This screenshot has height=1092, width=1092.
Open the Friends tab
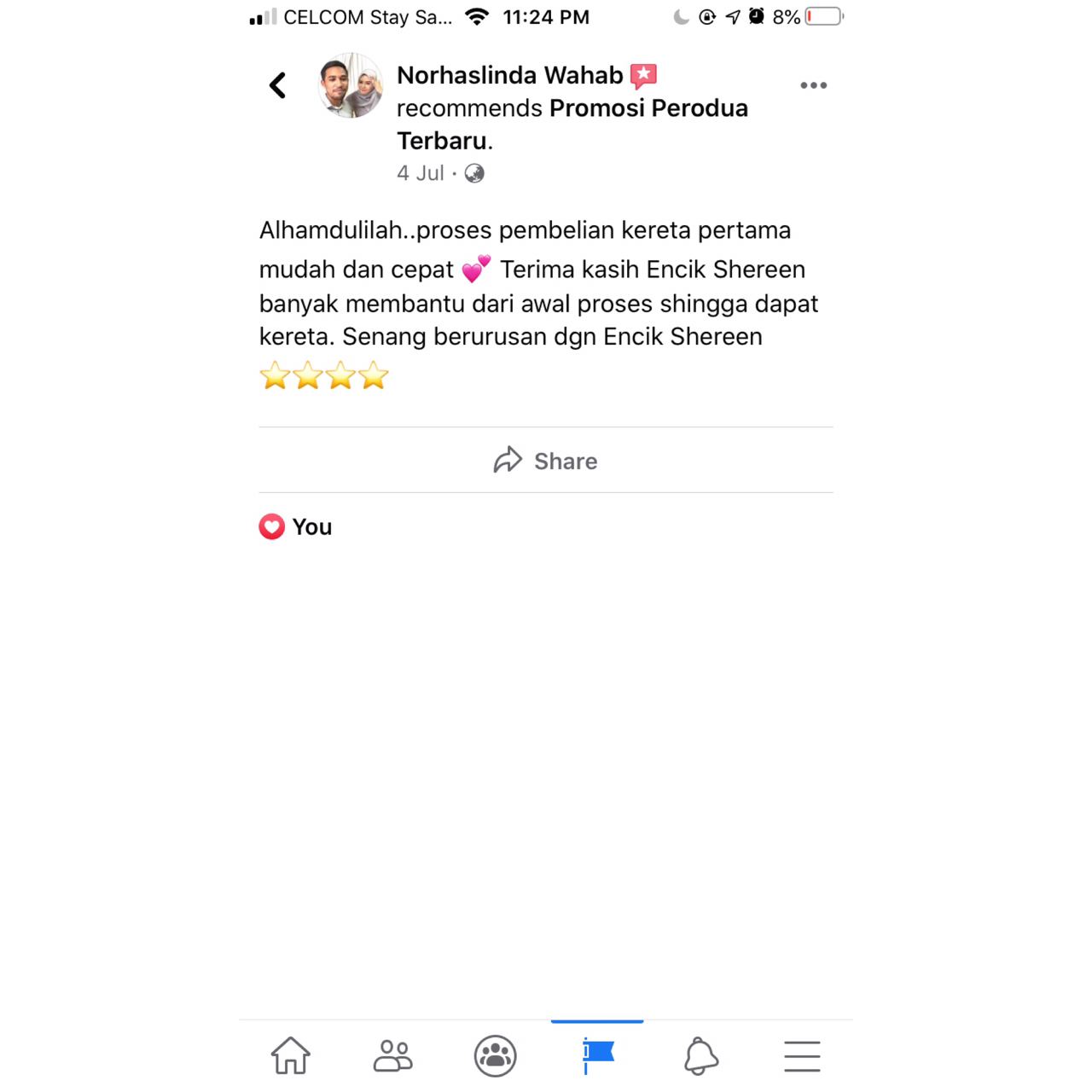392,1056
